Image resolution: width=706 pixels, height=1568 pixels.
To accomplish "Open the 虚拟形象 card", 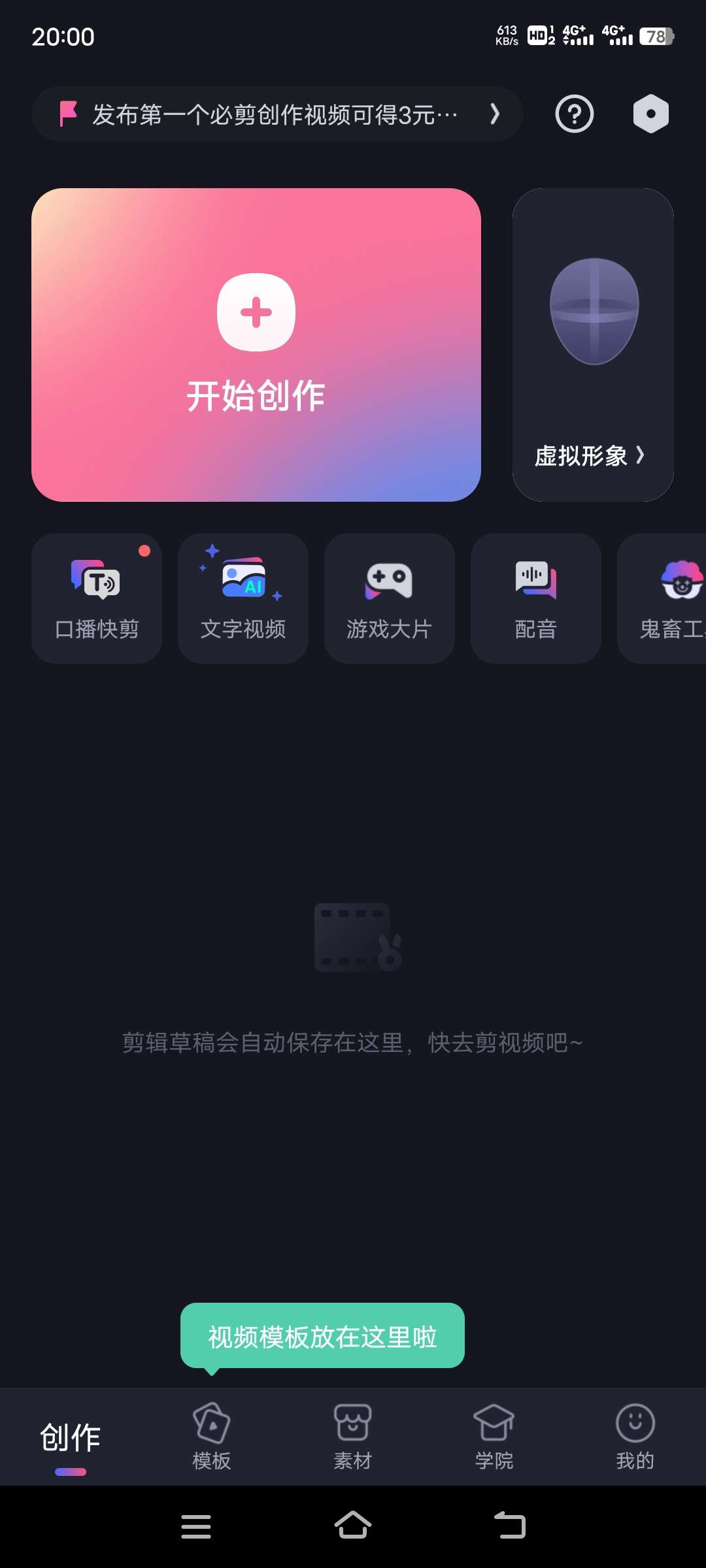I will click(593, 345).
